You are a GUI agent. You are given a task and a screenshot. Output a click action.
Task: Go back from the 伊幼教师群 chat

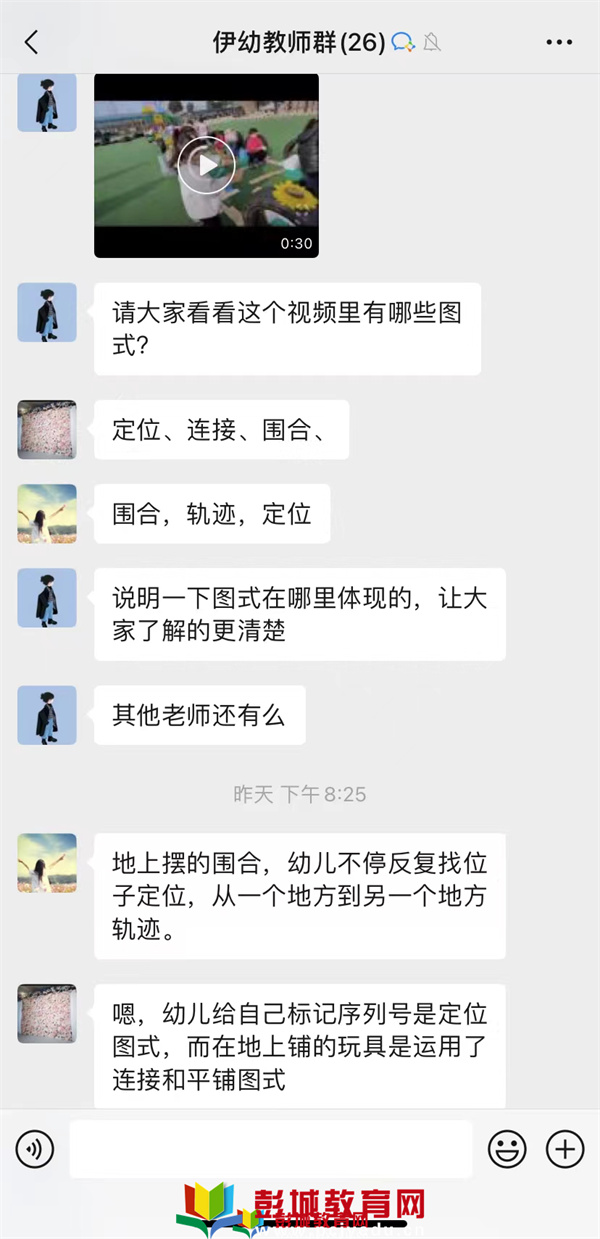31,42
